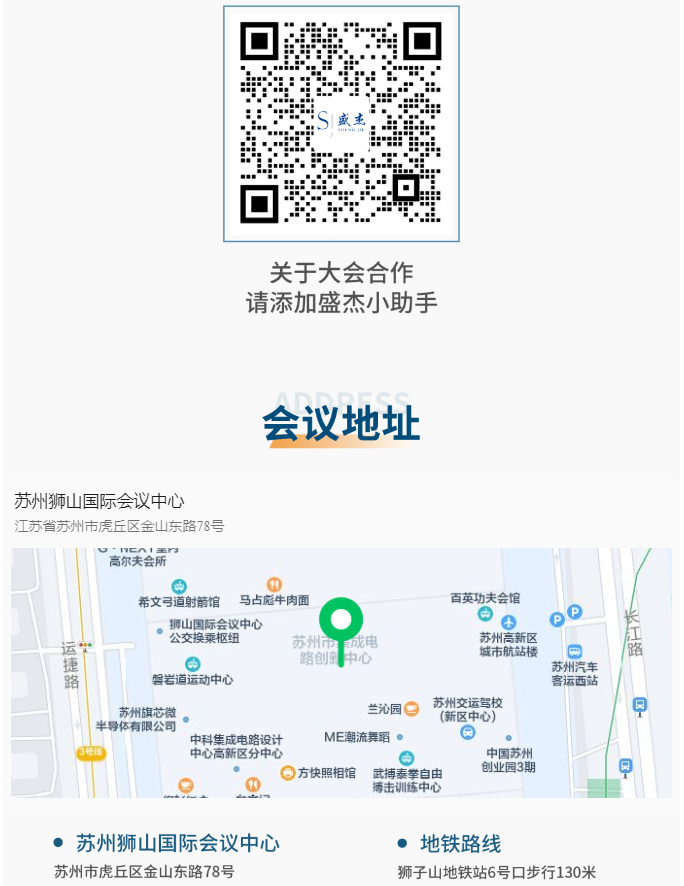Open the 苏州狮山国际会议中心 map location card
This screenshot has height=886, width=684.
[x=100, y=502]
